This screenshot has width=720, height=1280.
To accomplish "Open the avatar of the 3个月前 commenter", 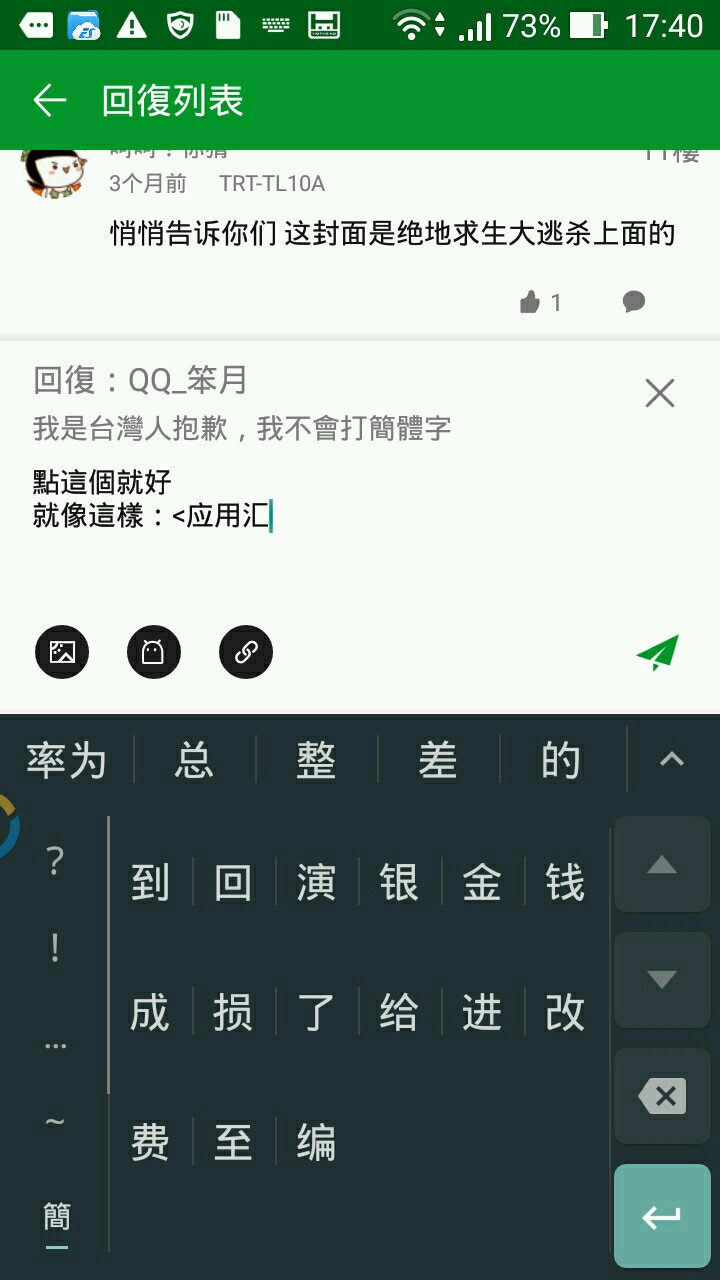I will [x=53, y=172].
